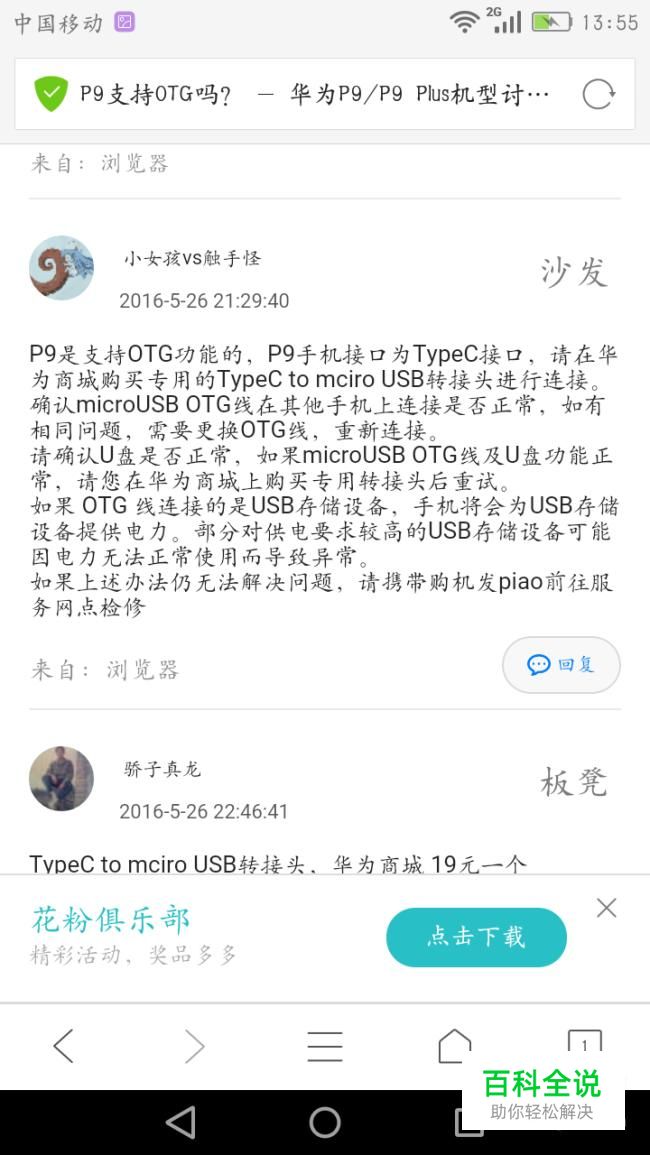
Task: Reload the page with the refresh icon
Action: coord(598,94)
